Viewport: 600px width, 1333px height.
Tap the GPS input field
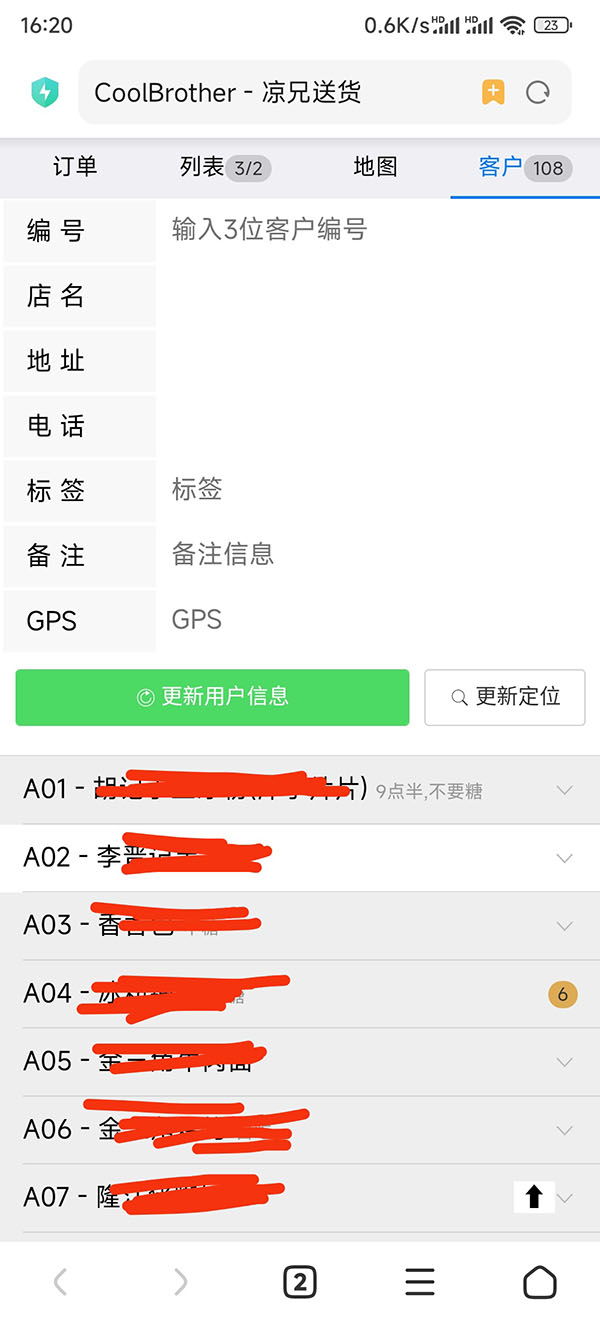[375, 620]
